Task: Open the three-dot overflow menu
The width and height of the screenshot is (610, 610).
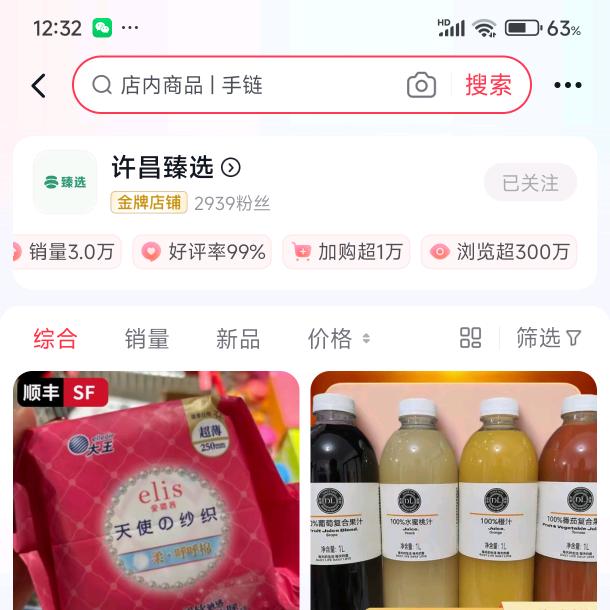Action: (x=567, y=86)
